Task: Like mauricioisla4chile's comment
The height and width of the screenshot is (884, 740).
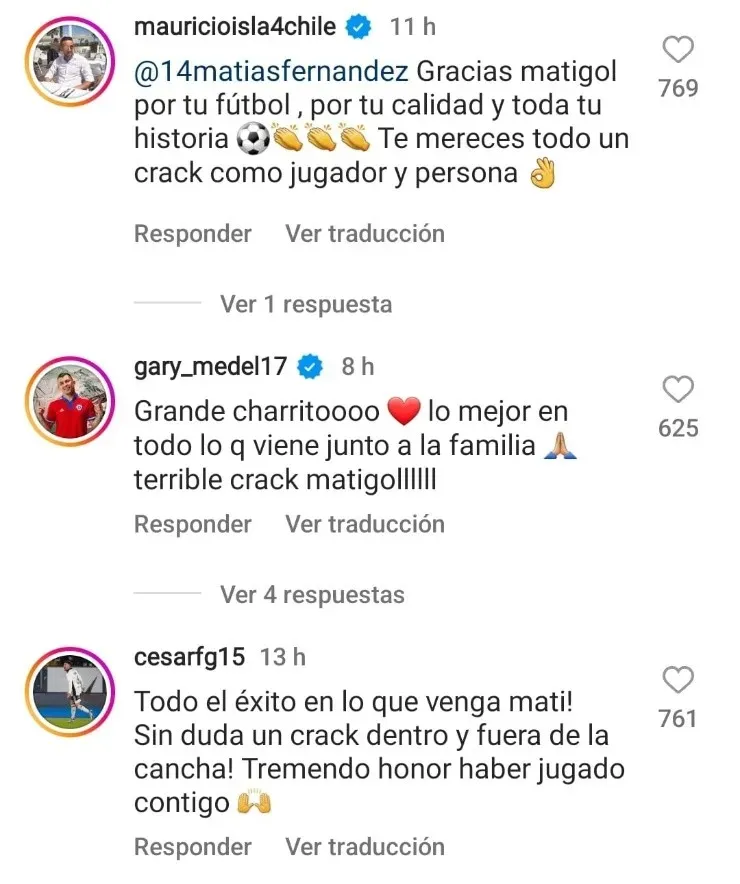Action: (679, 49)
